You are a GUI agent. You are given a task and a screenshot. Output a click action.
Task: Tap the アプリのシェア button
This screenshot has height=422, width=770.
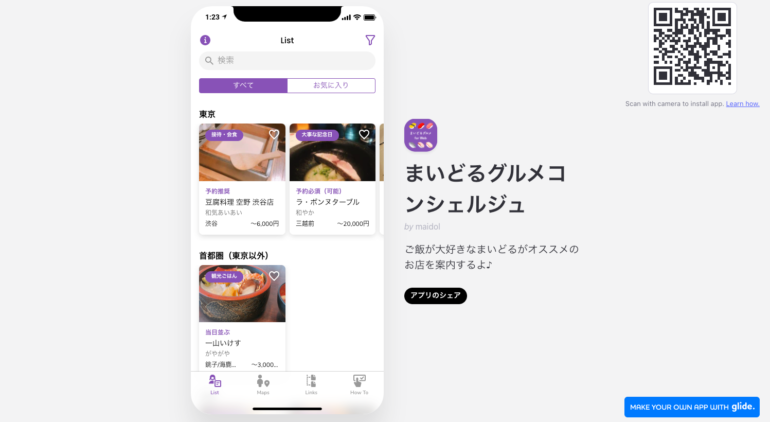435,296
